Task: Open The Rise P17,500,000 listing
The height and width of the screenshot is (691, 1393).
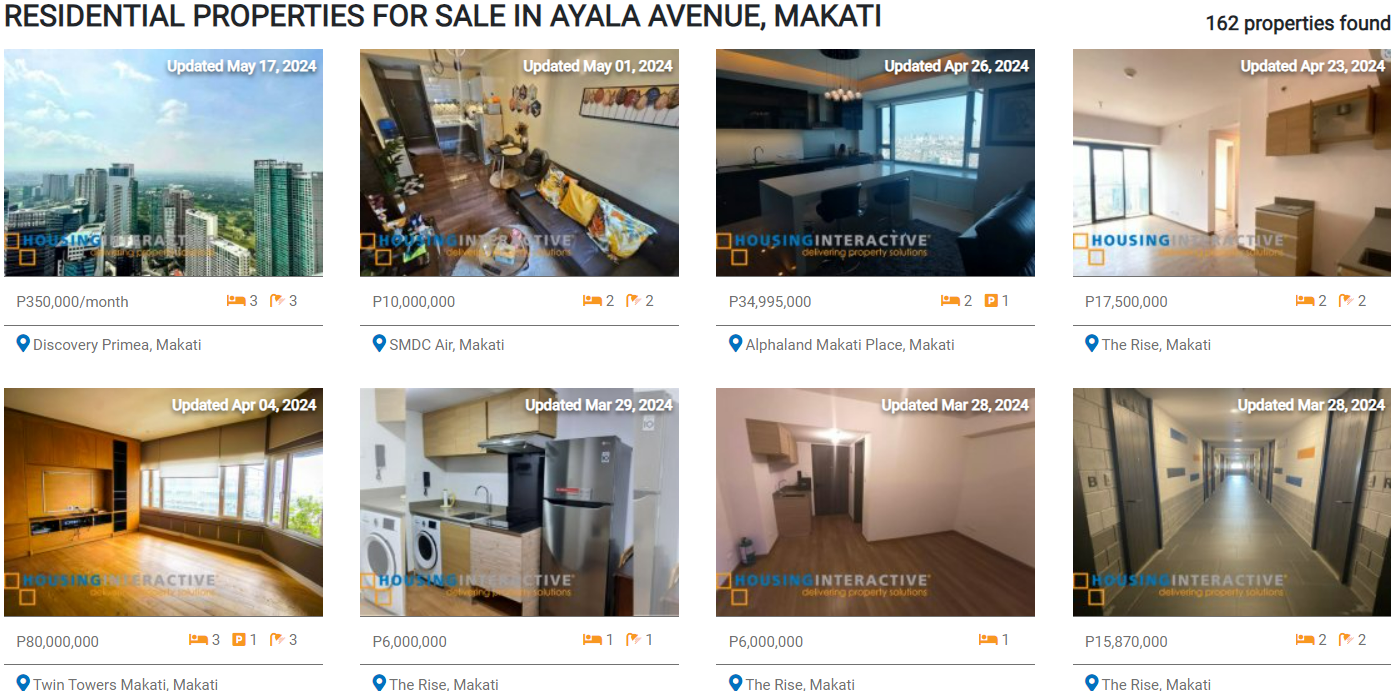Action: pyautogui.click(x=1231, y=163)
